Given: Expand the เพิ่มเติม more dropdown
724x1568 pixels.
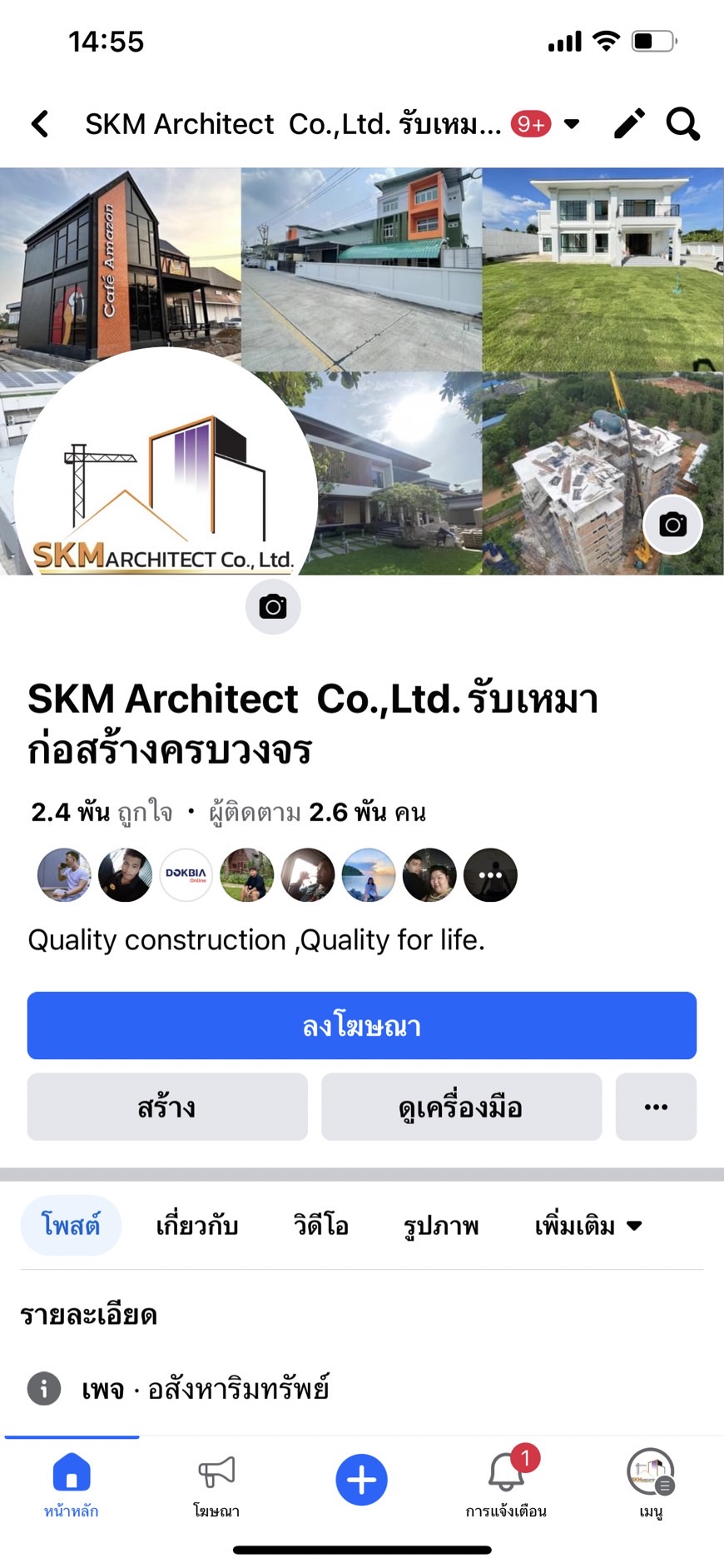Looking at the screenshot, I should (588, 1225).
